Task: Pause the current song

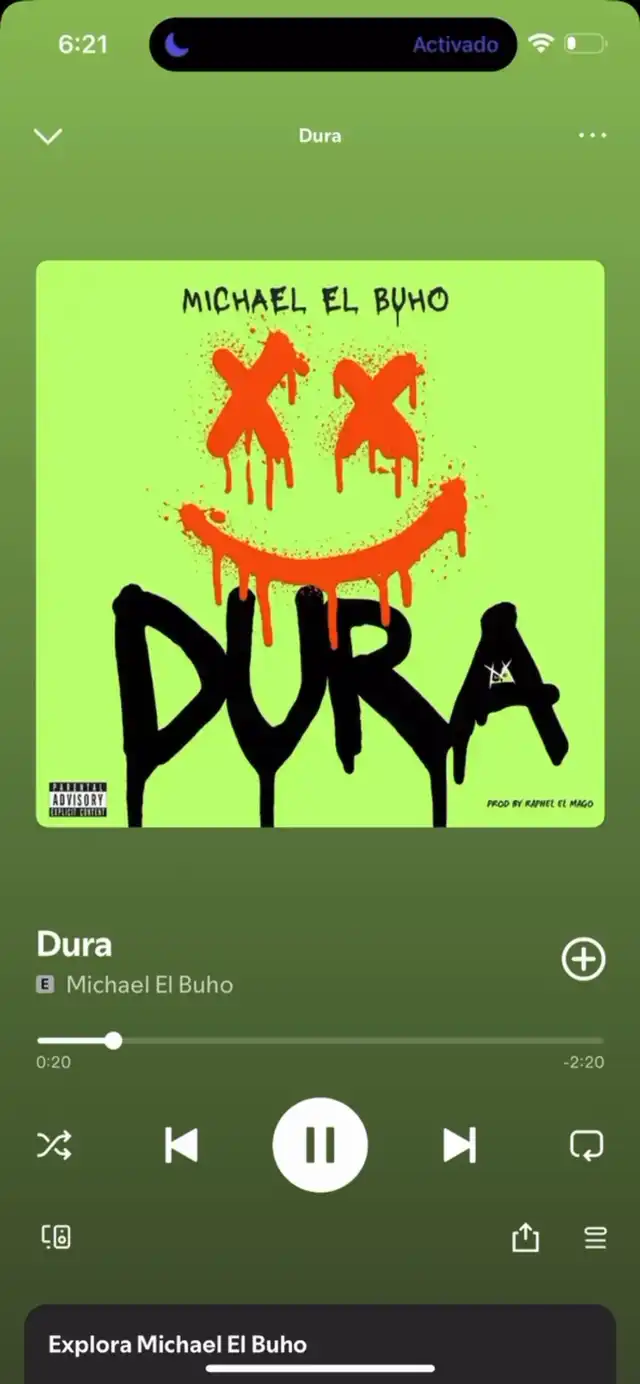Action: 320,1145
